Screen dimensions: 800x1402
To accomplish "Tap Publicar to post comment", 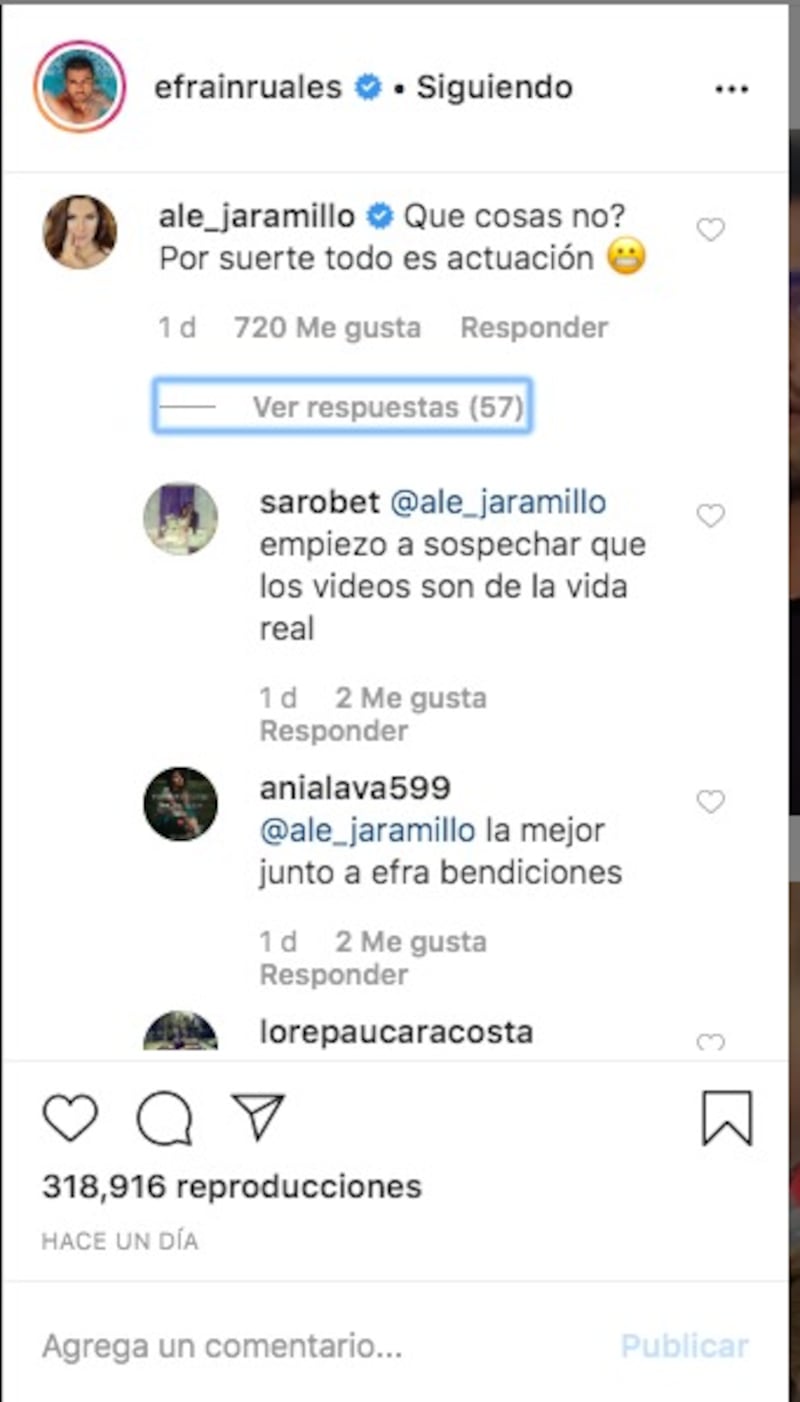I will pyautogui.click(x=685, y=1346).
